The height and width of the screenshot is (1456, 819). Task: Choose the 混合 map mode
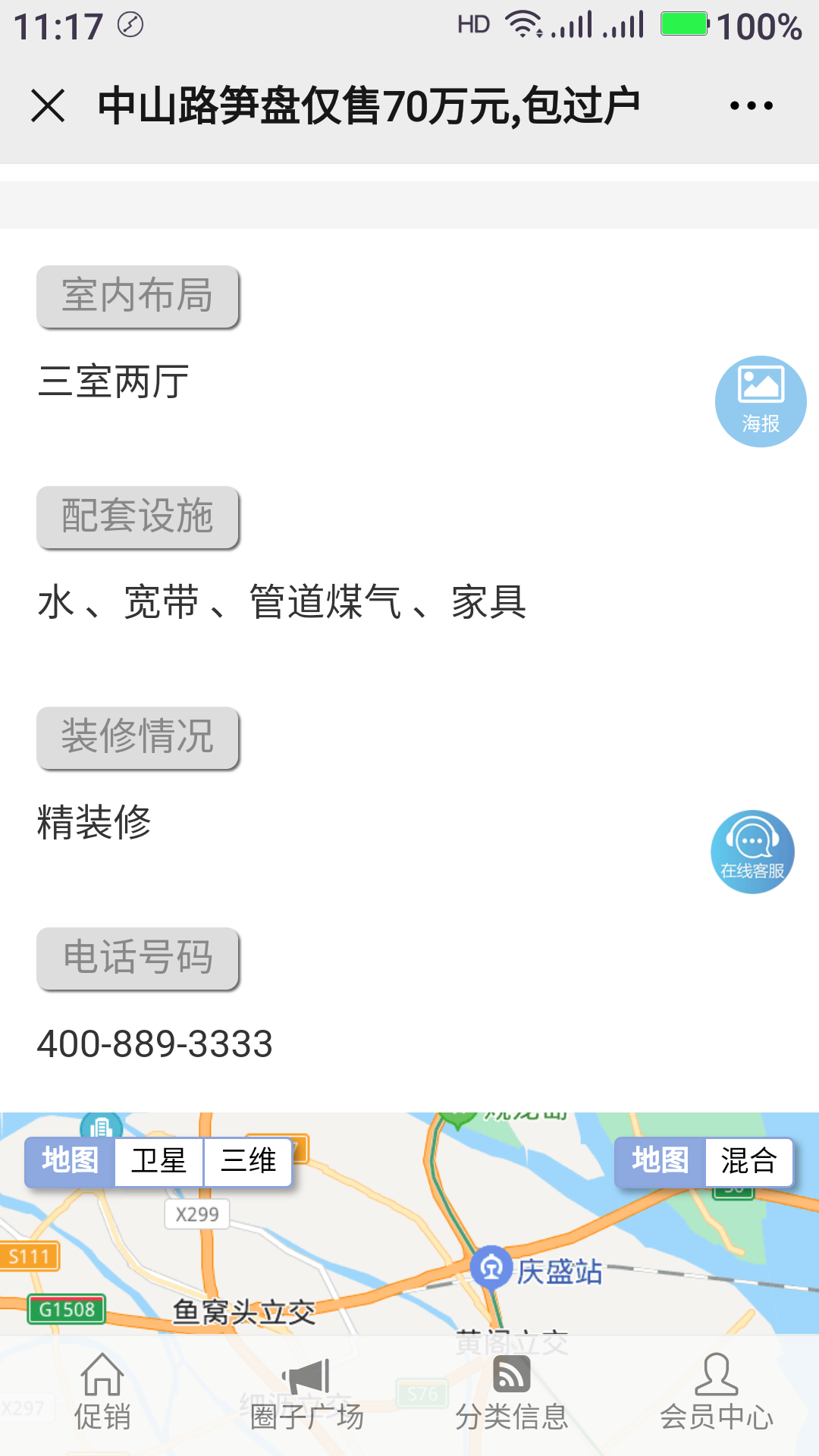tap(748, 1161)
